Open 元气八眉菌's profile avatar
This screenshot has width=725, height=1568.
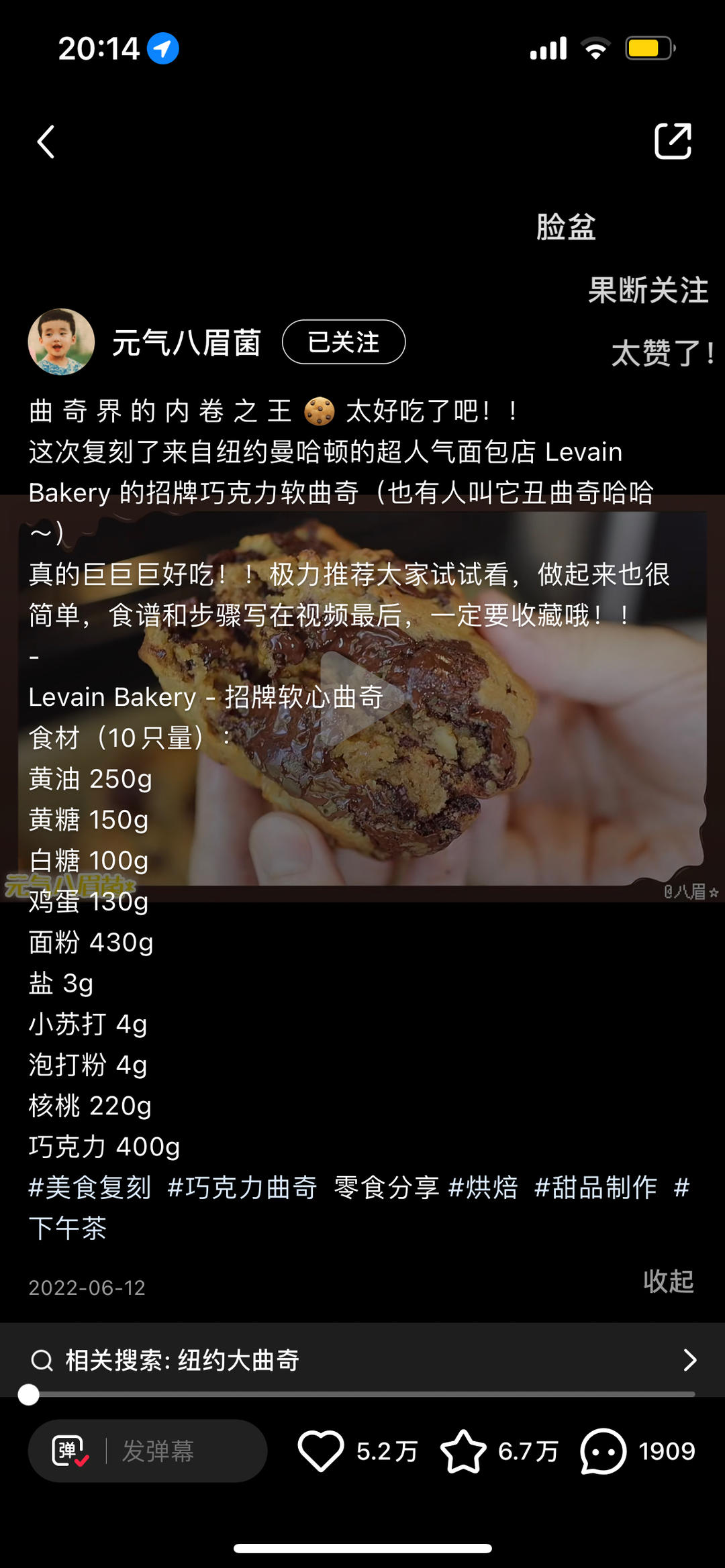(61, 342)
